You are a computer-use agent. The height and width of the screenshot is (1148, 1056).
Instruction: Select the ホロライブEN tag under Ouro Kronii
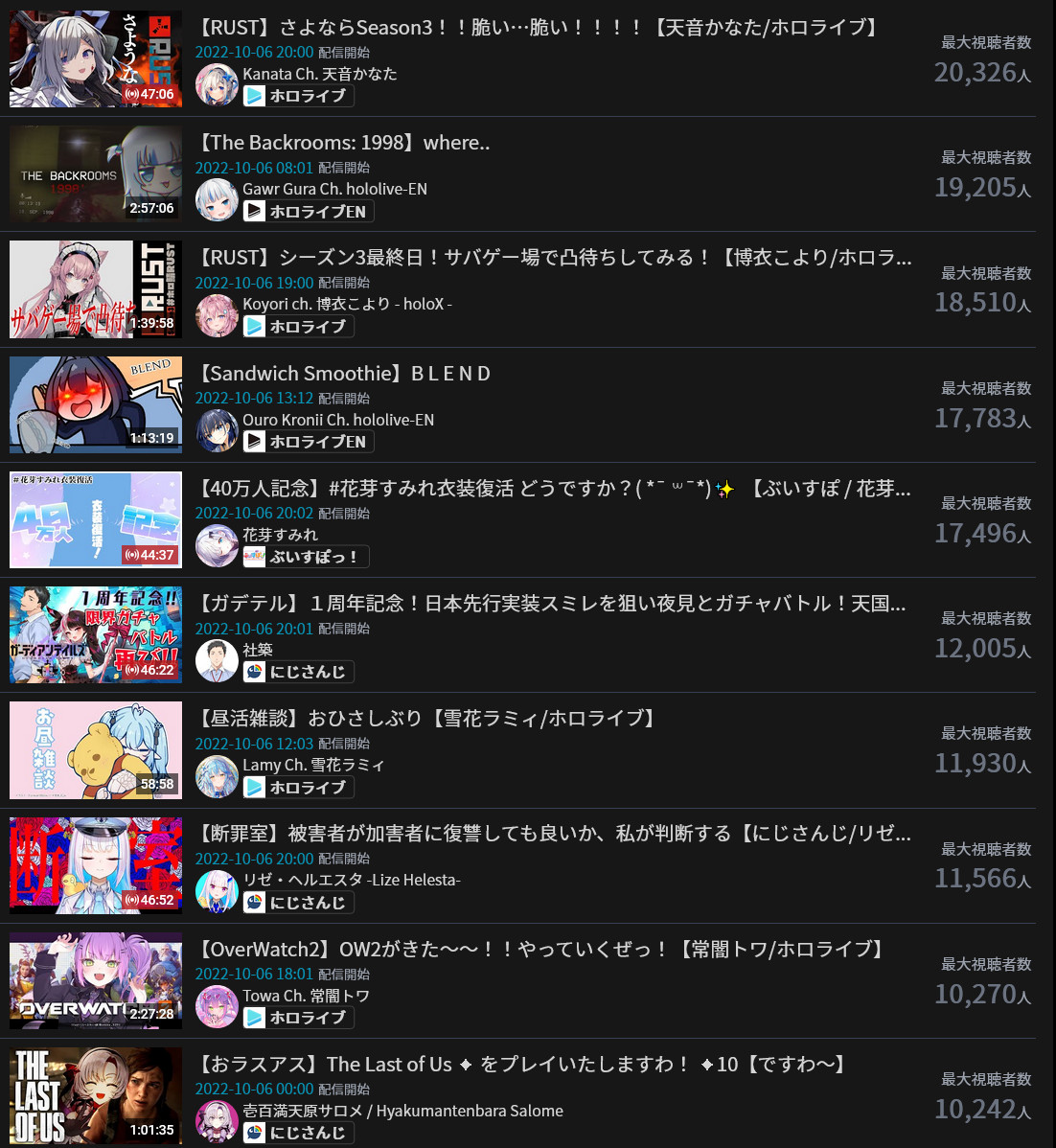(307, 442)
